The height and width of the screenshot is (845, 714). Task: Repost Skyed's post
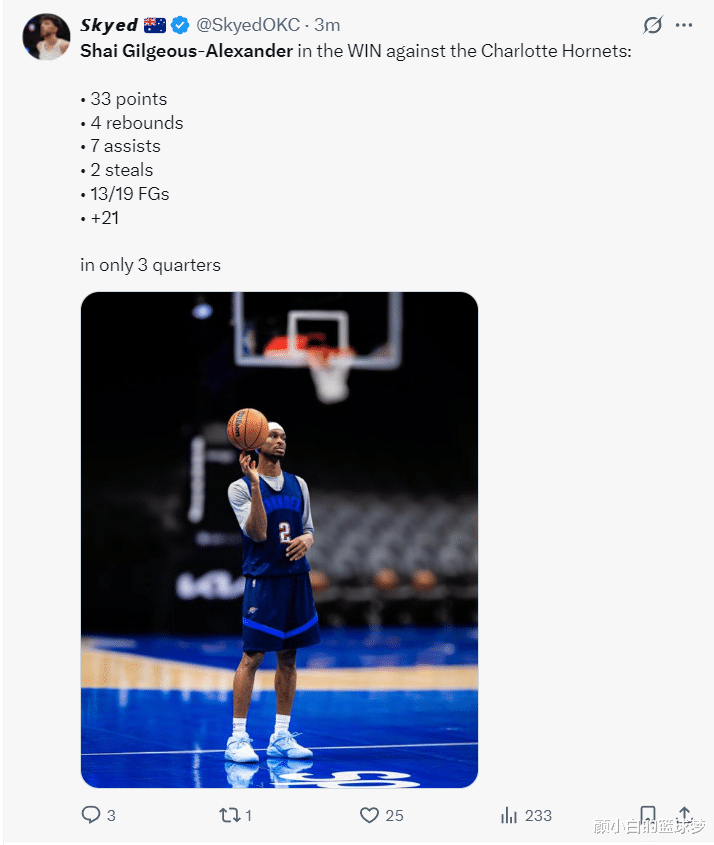tap(229, 815)
